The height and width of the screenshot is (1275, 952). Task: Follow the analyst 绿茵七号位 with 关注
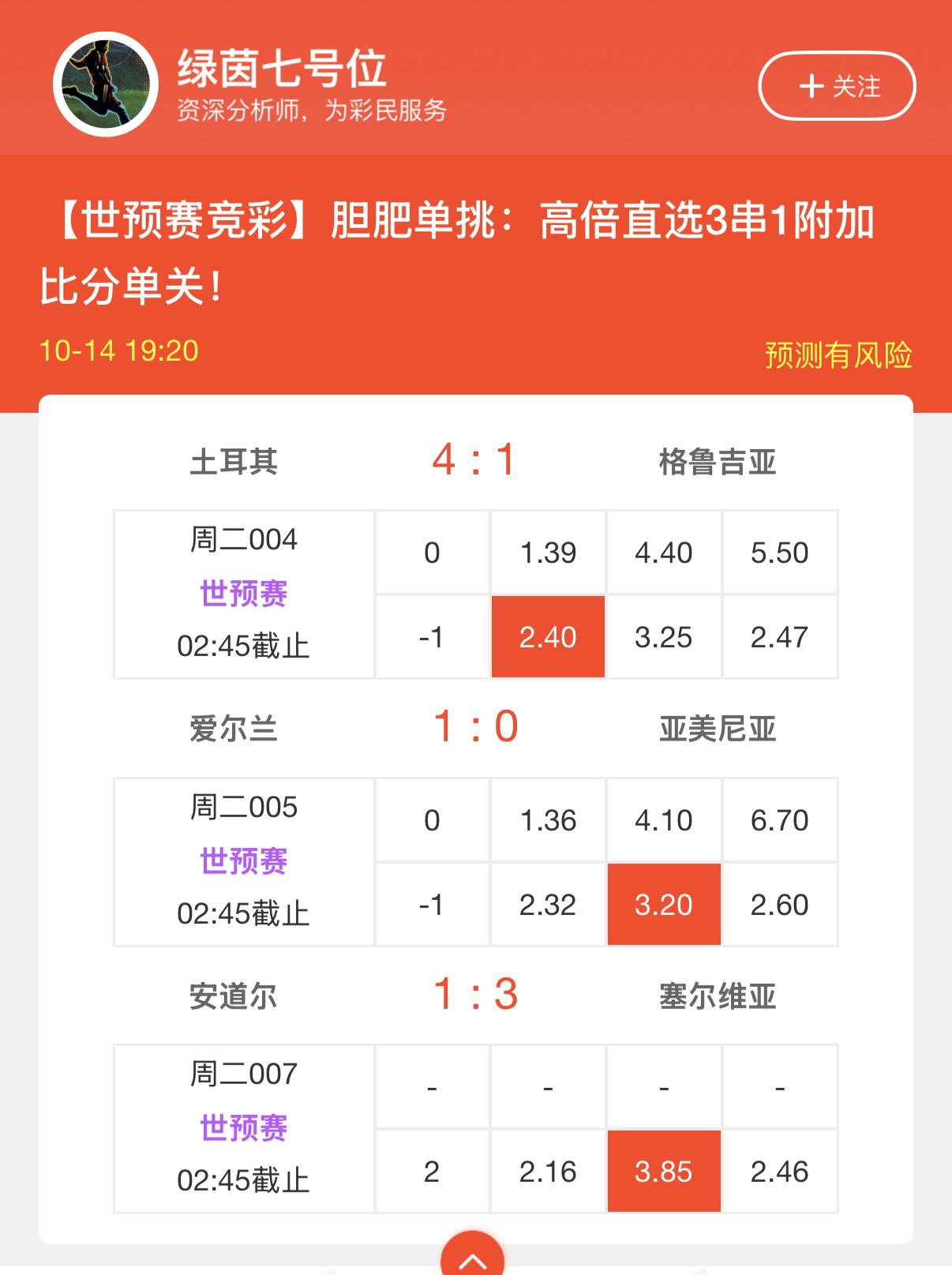(x=837, y=86)
